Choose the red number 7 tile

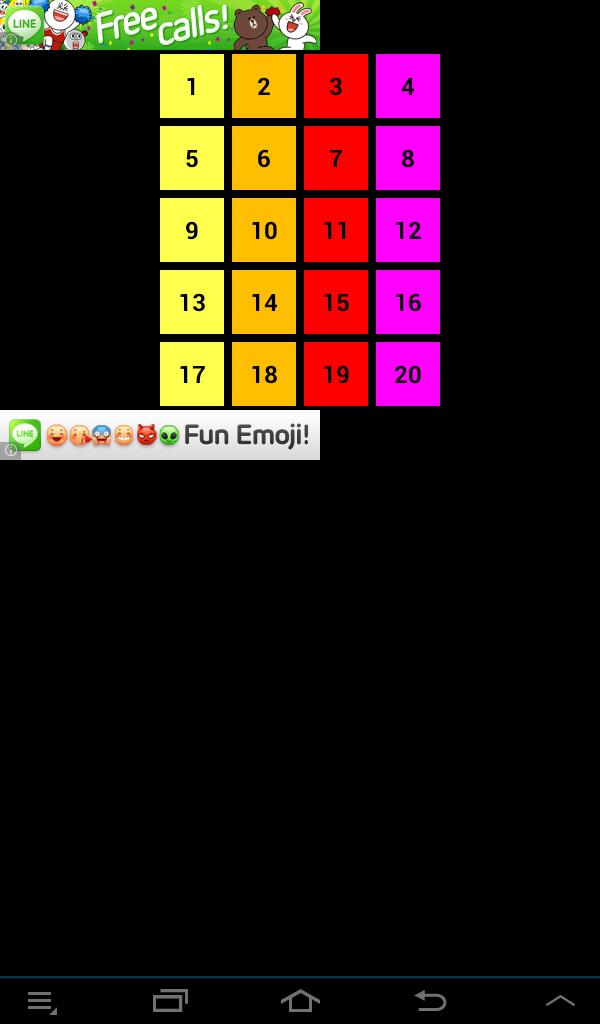click(x=336, y=158)
